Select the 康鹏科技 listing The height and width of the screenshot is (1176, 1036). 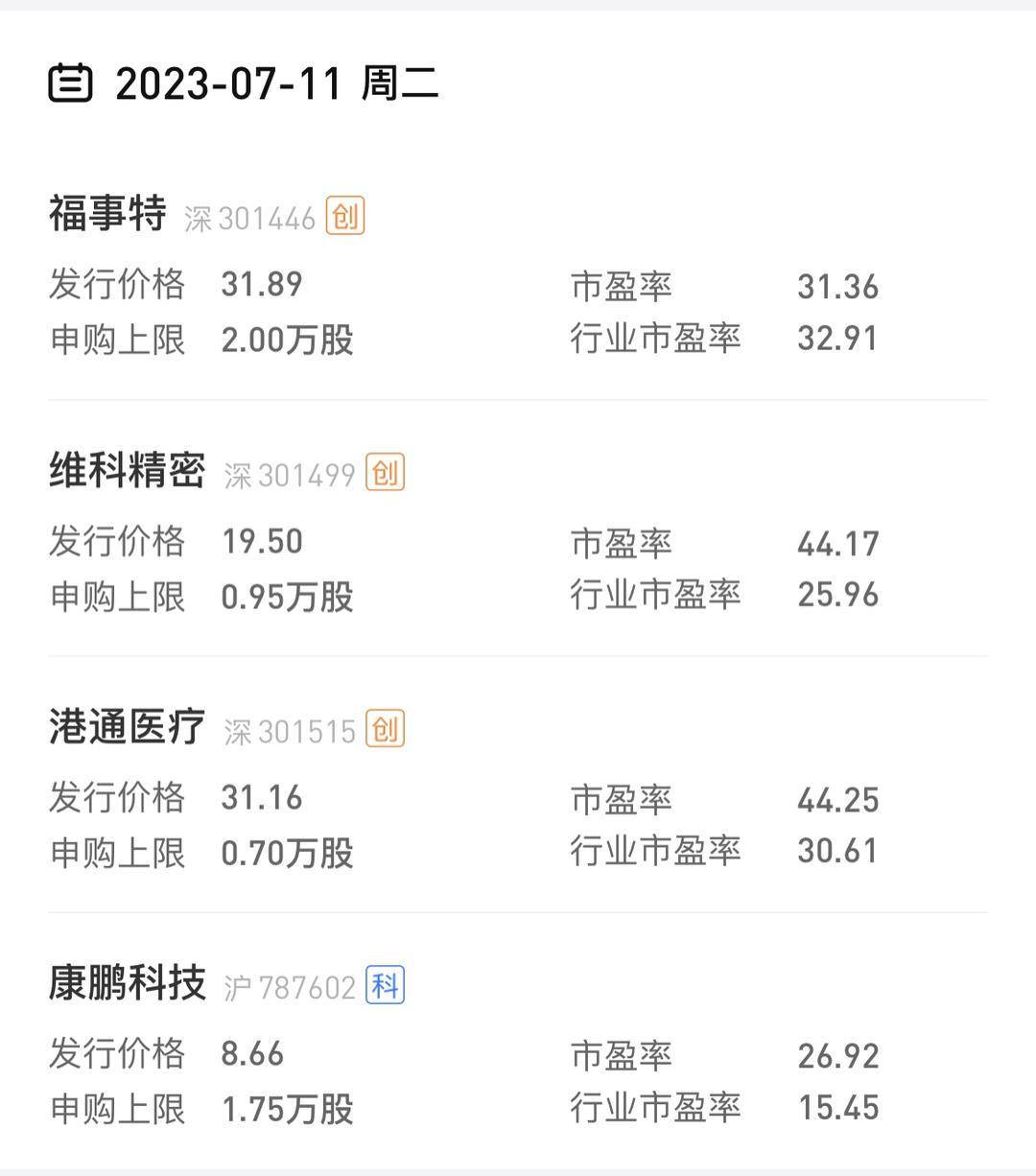[128, 984]
